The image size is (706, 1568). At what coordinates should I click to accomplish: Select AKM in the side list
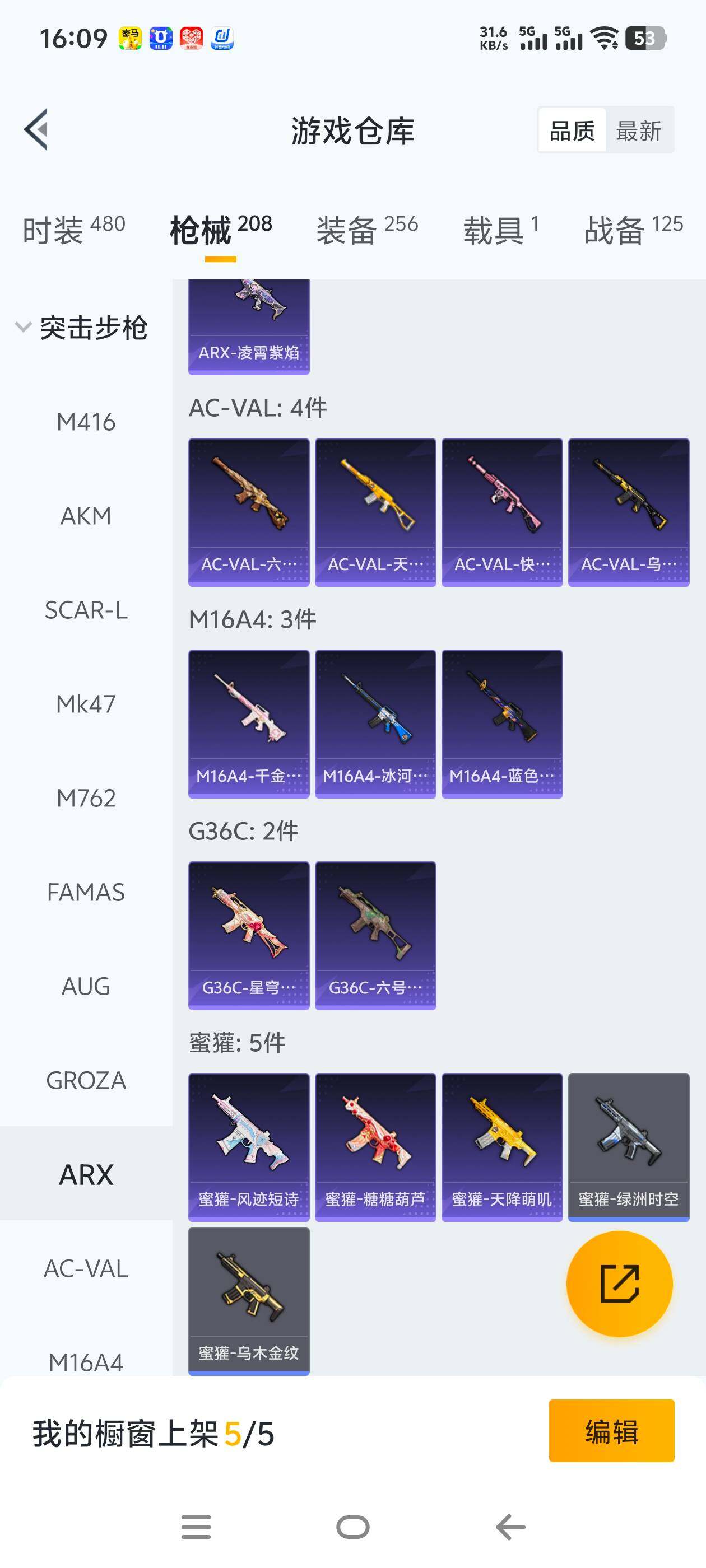[x=86, y=516]
